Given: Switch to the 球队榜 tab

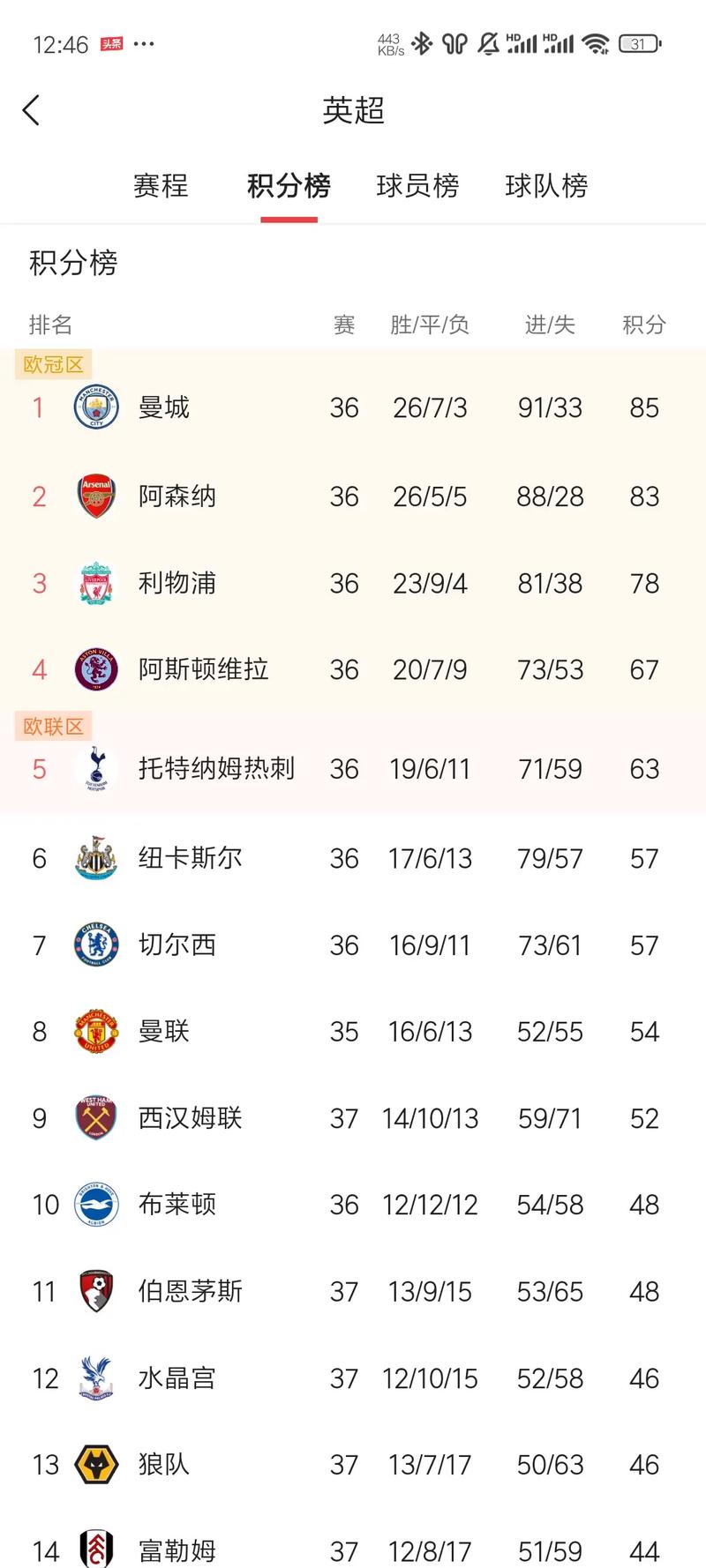Looking at the screenshot, I should (x=546, y=186).
